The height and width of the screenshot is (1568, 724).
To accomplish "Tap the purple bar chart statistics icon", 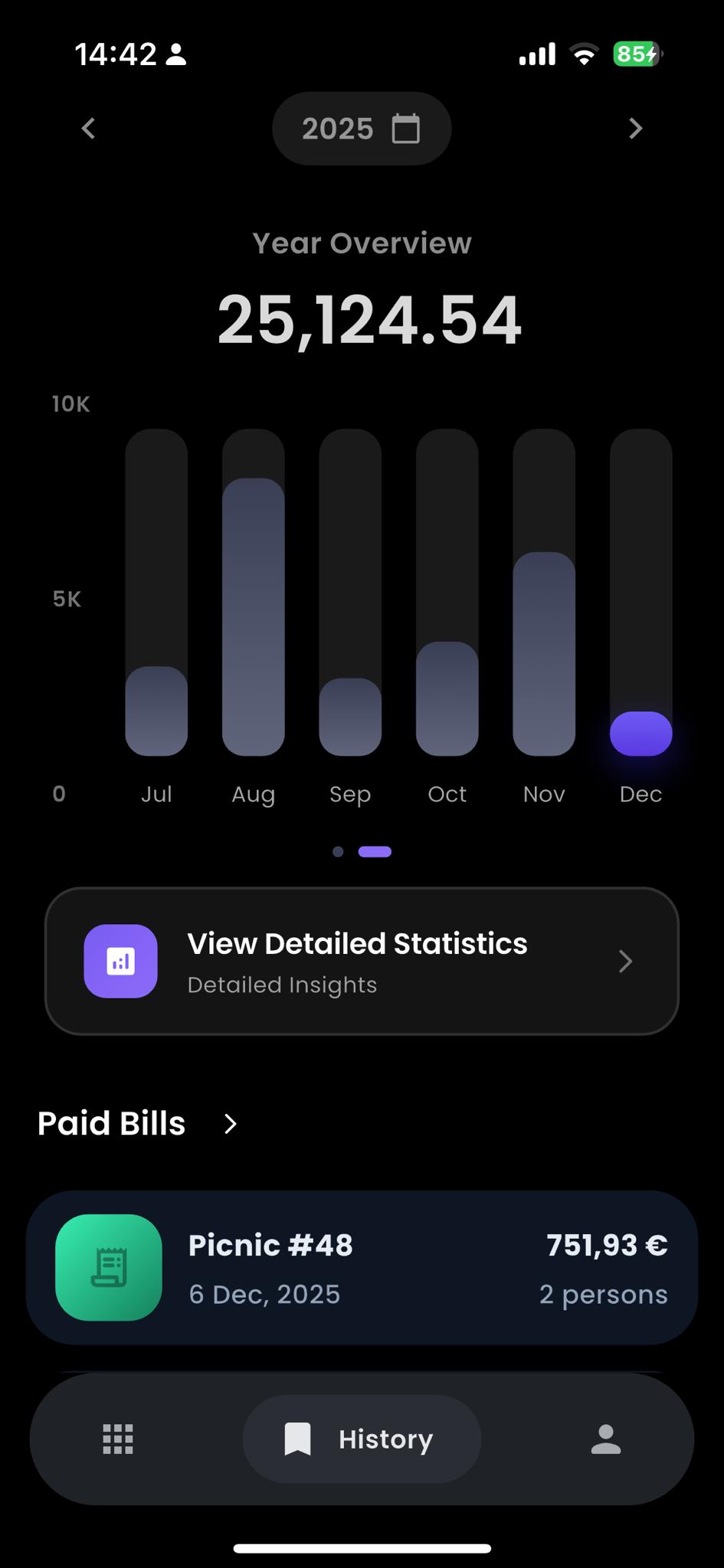I will (120, 961).
